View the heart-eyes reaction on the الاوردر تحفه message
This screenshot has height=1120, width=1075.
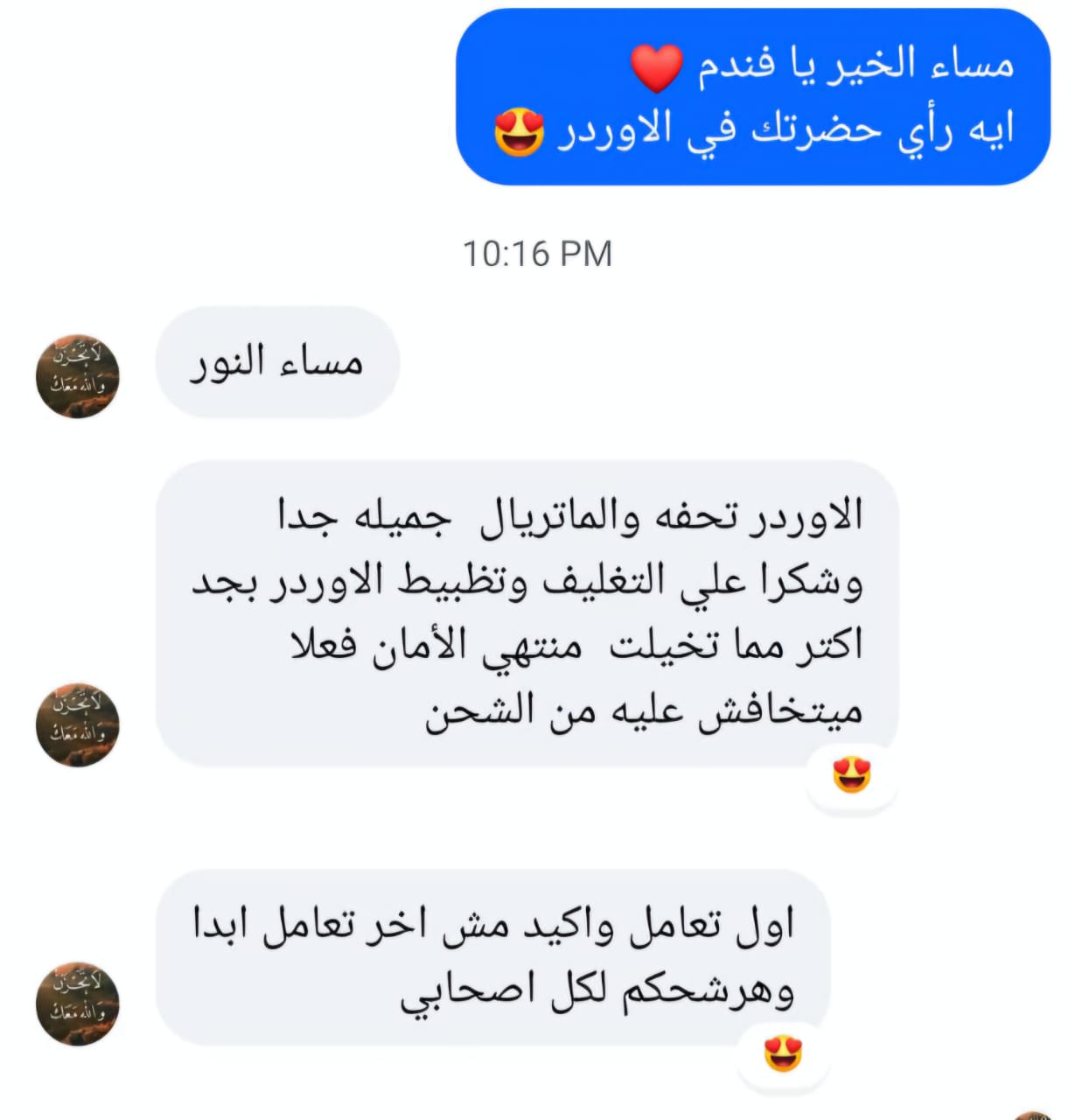pyautogui.click(x=852, y=775)
